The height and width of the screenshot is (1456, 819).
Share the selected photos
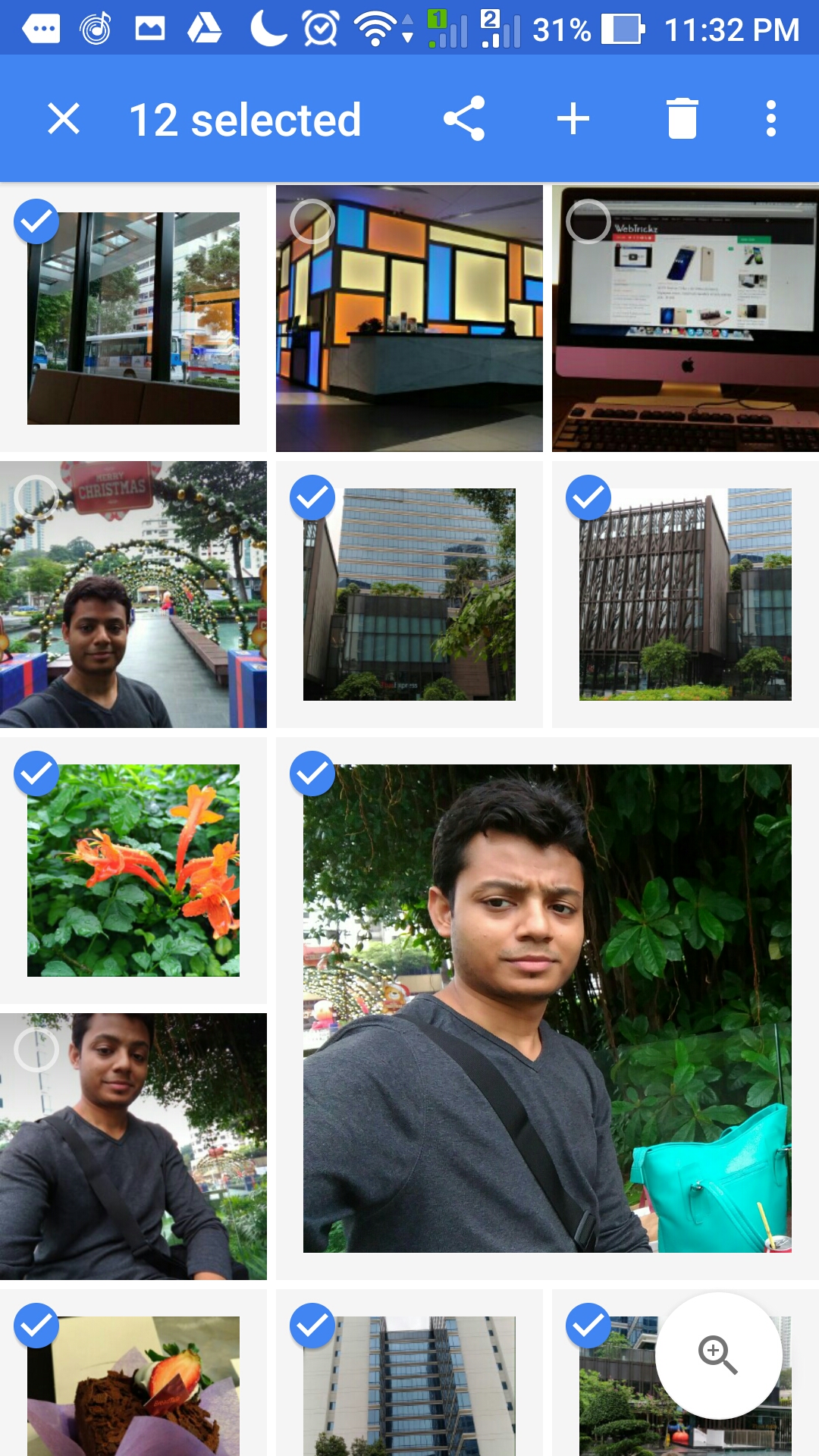click(x=464, y=118)
